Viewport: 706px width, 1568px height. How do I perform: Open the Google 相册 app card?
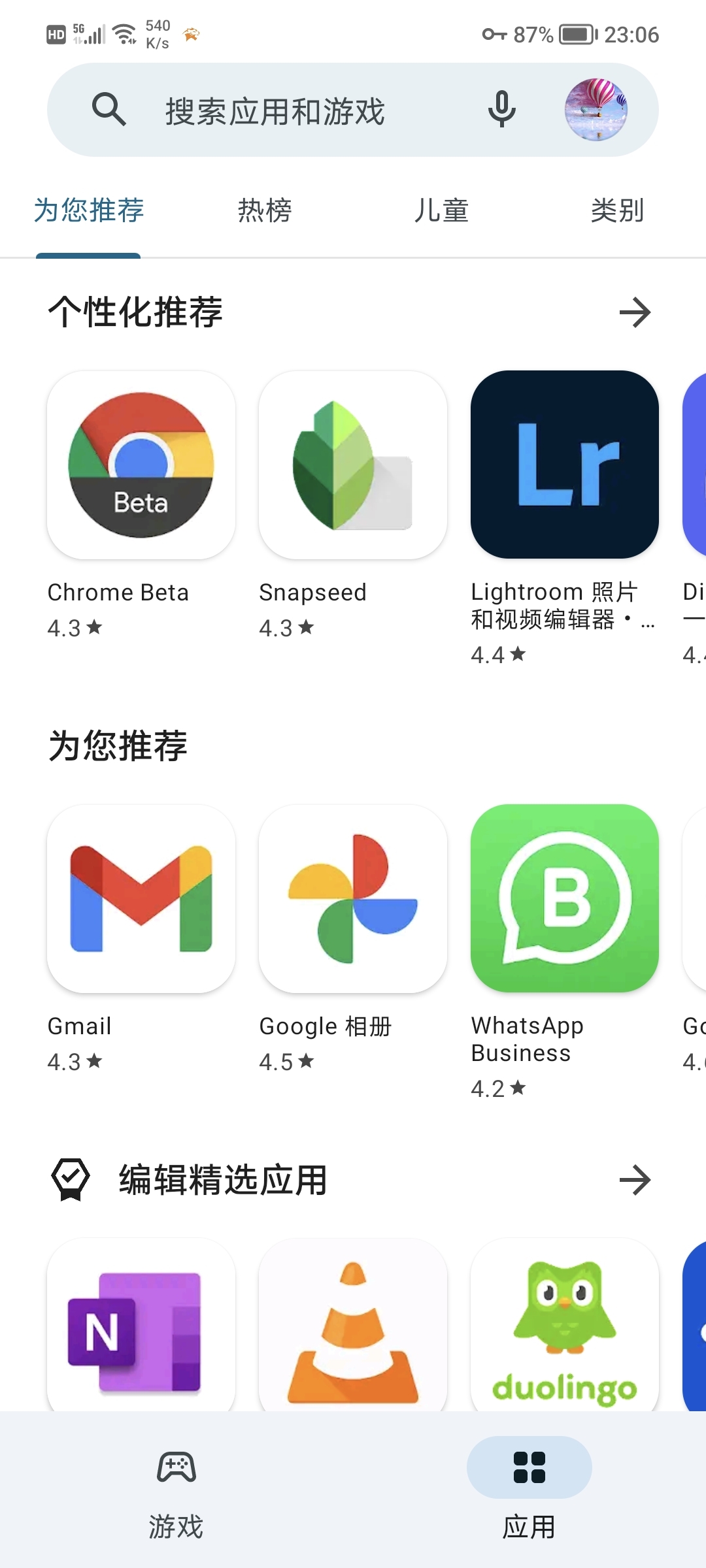tap(353, 899)
